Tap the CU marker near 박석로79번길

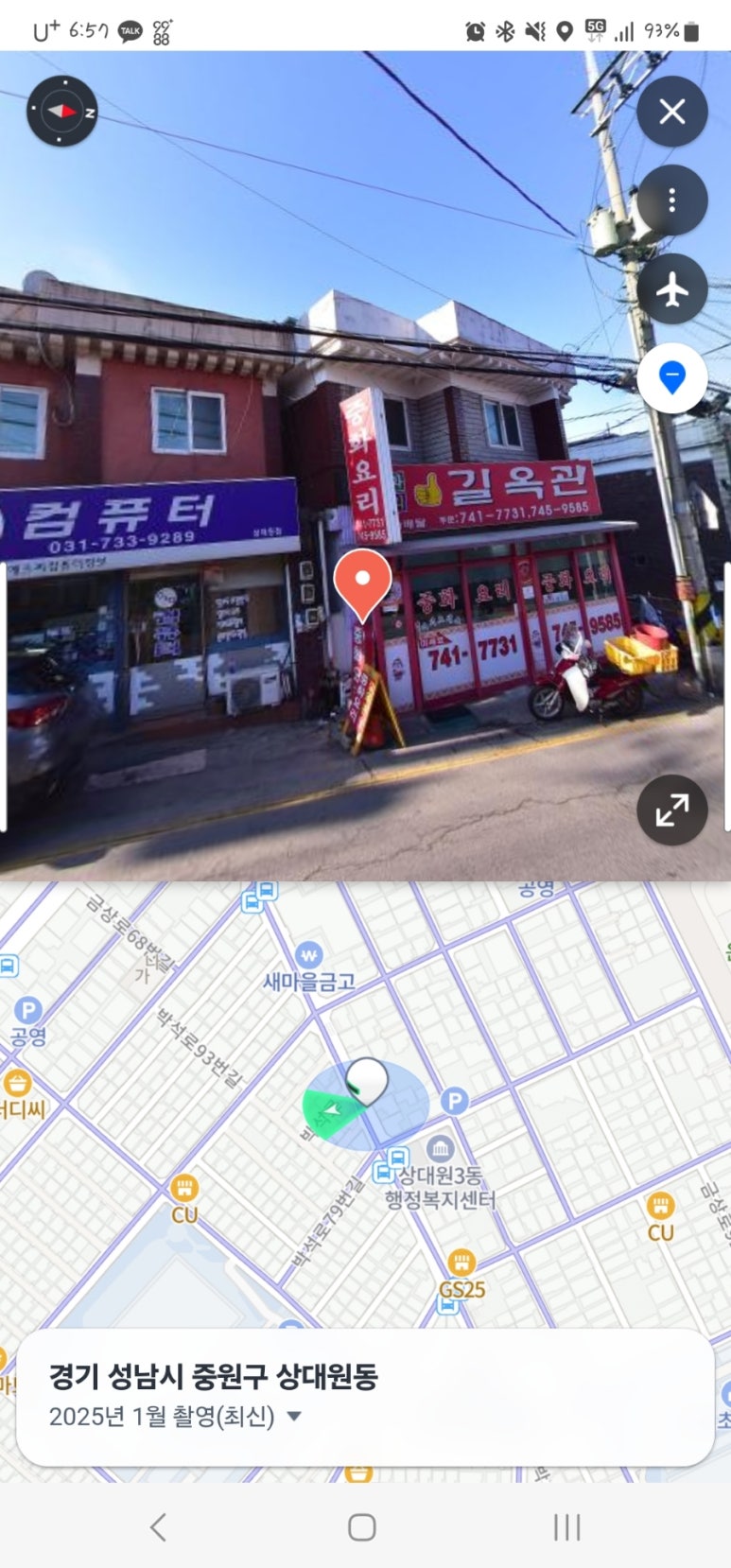click(x=184, y=1188)
